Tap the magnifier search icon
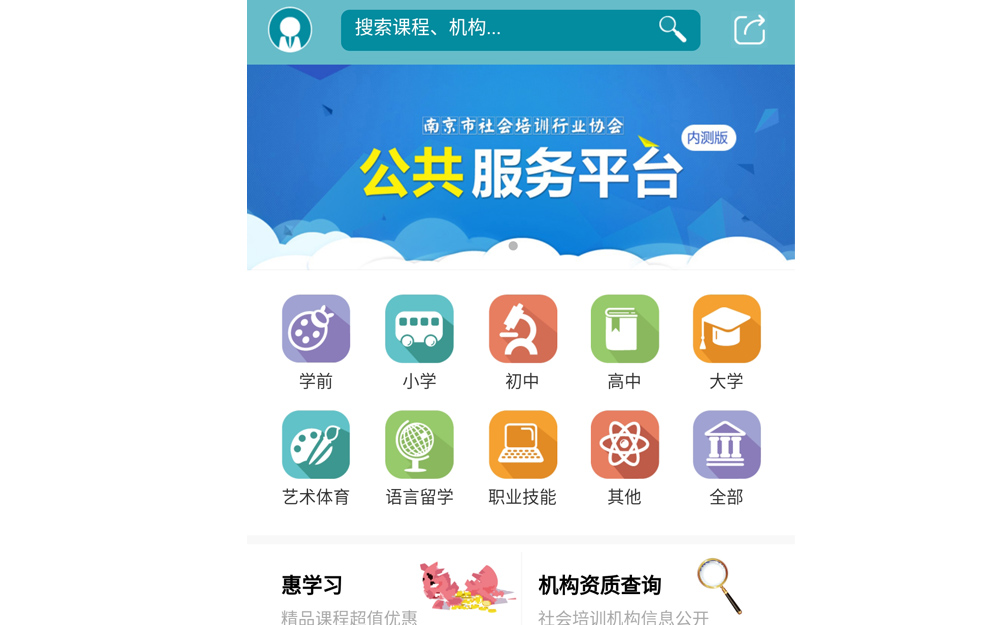This screenshot has width=1000, height=625. (x=672, y=29)
